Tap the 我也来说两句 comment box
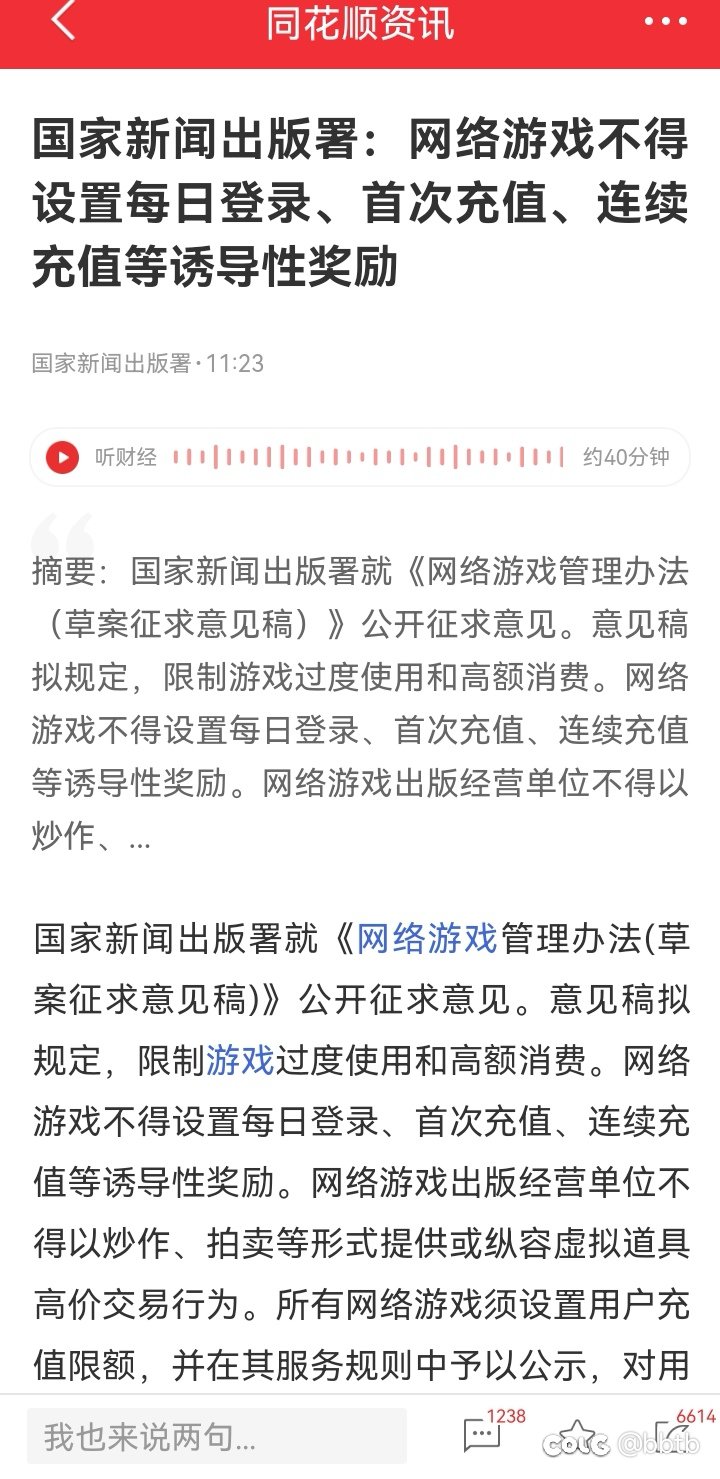Viewport: 720px width, 1479px height. coord(217,1438)
